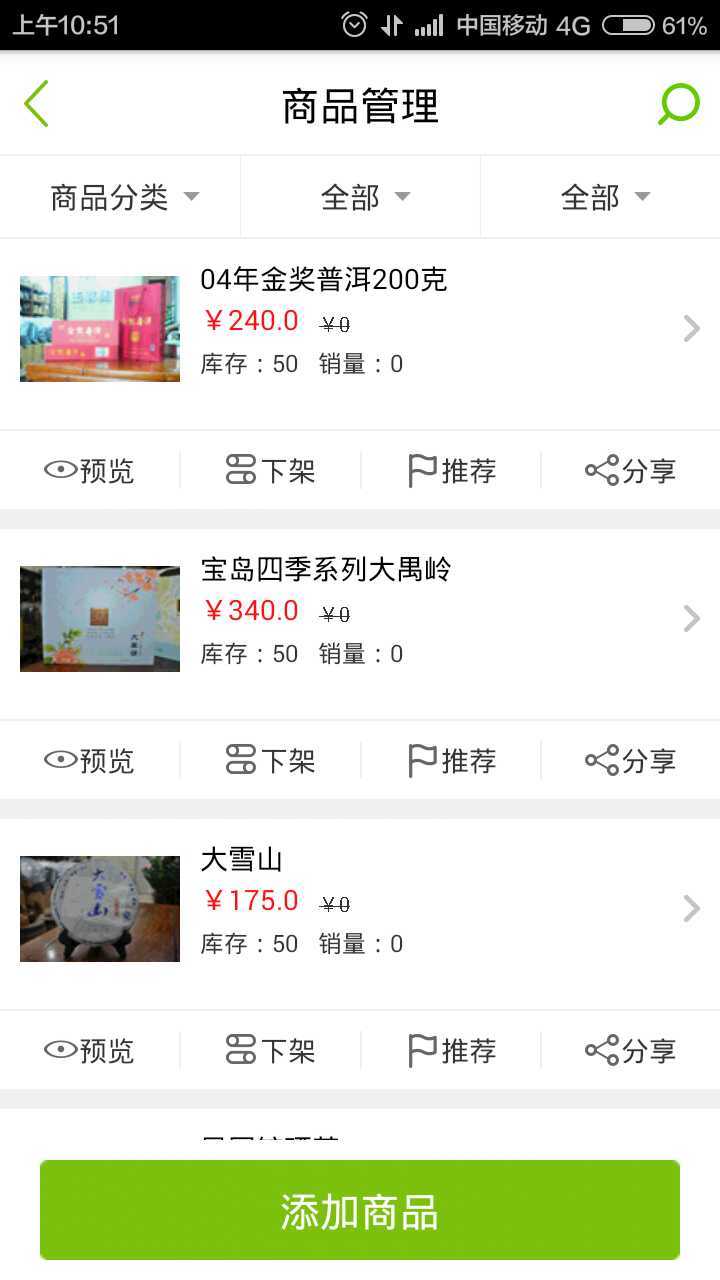Tap the 添加商品 button at the bottom
Screen dimensions: 720x1280
[360, 1210]
